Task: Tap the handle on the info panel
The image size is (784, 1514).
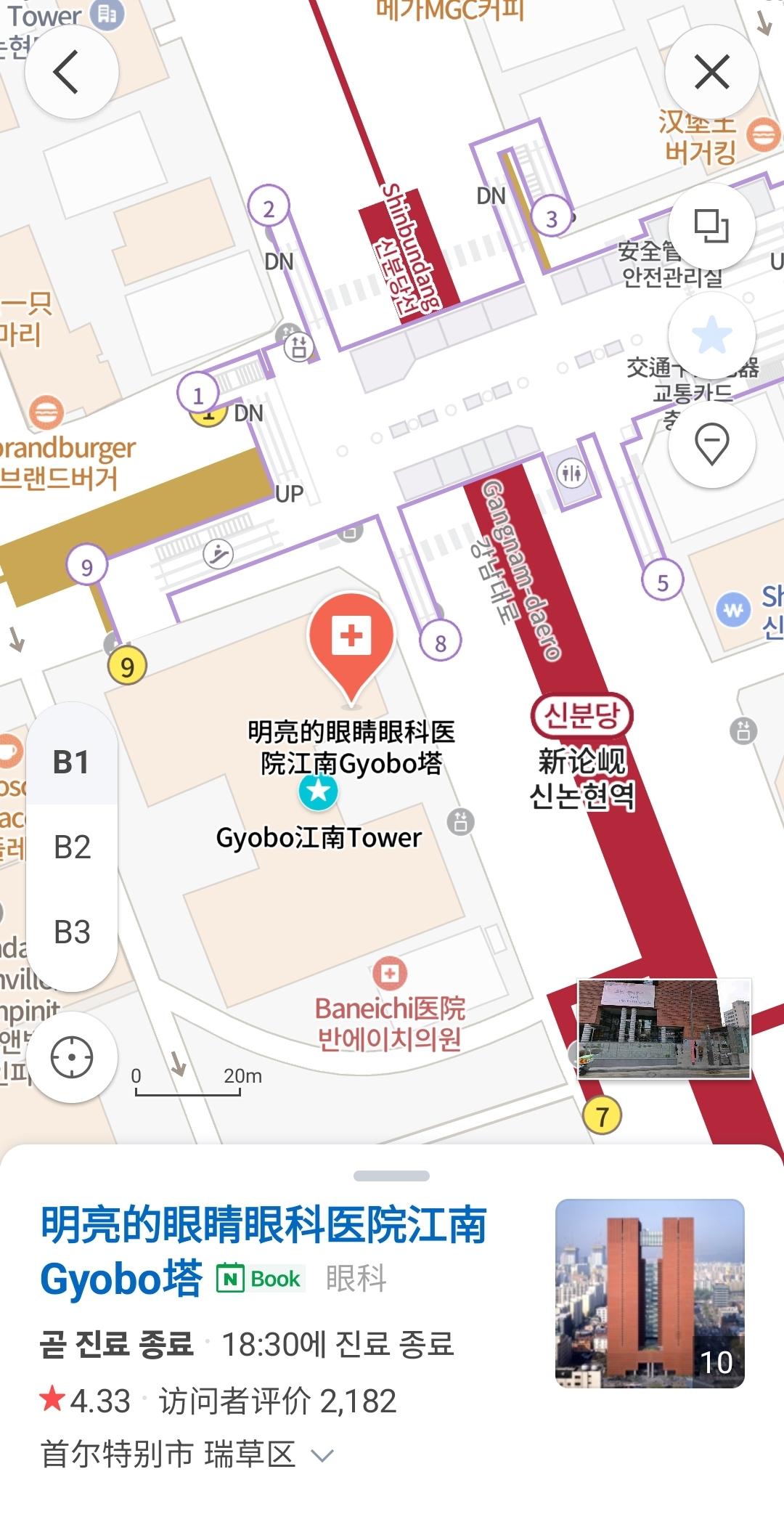Action: click(391, 1176)
